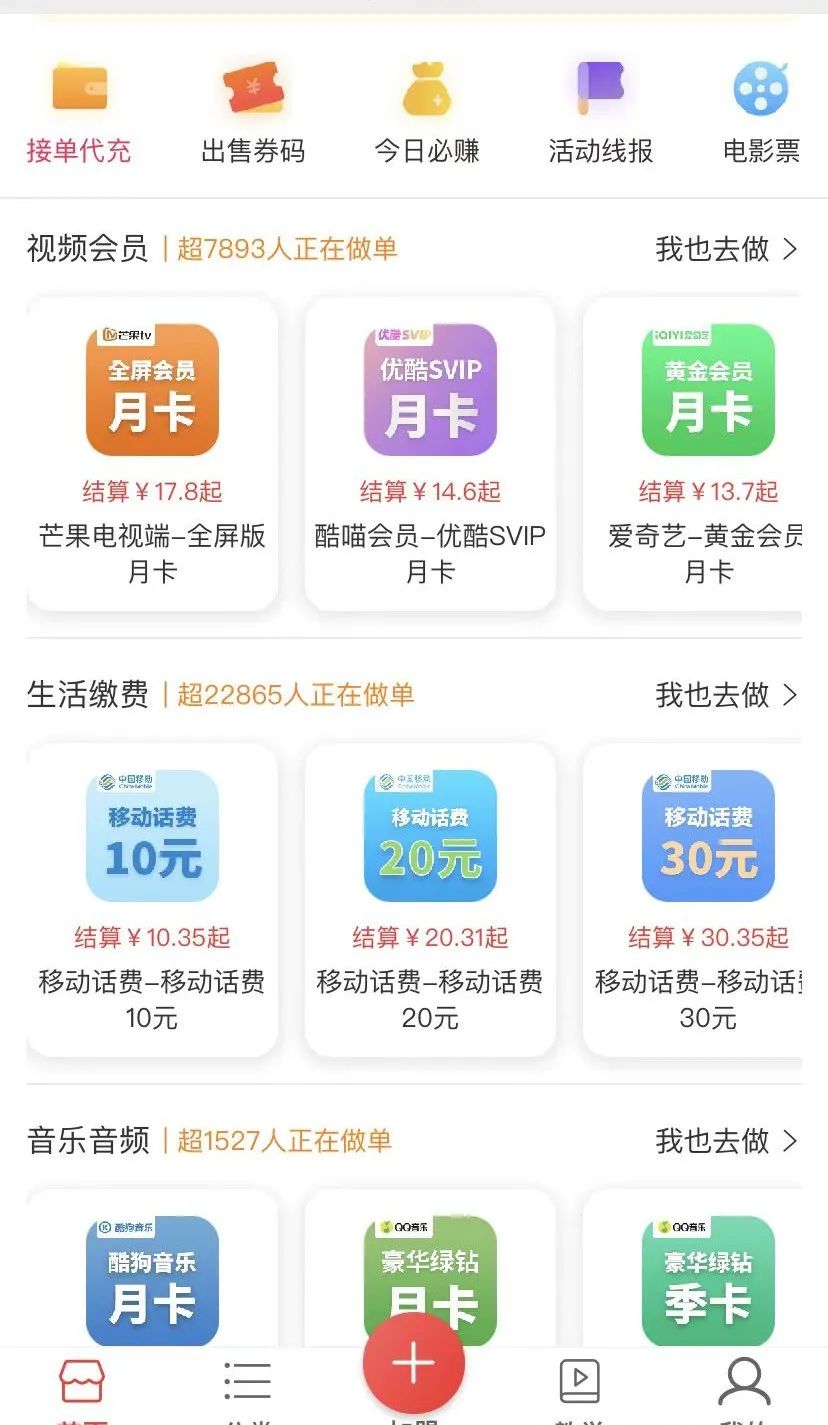Open 芒果电视端-全屏版月卡 card
Image resolution: width=828 pixels, height=1425 pixels.
click(x=152, y=454)
